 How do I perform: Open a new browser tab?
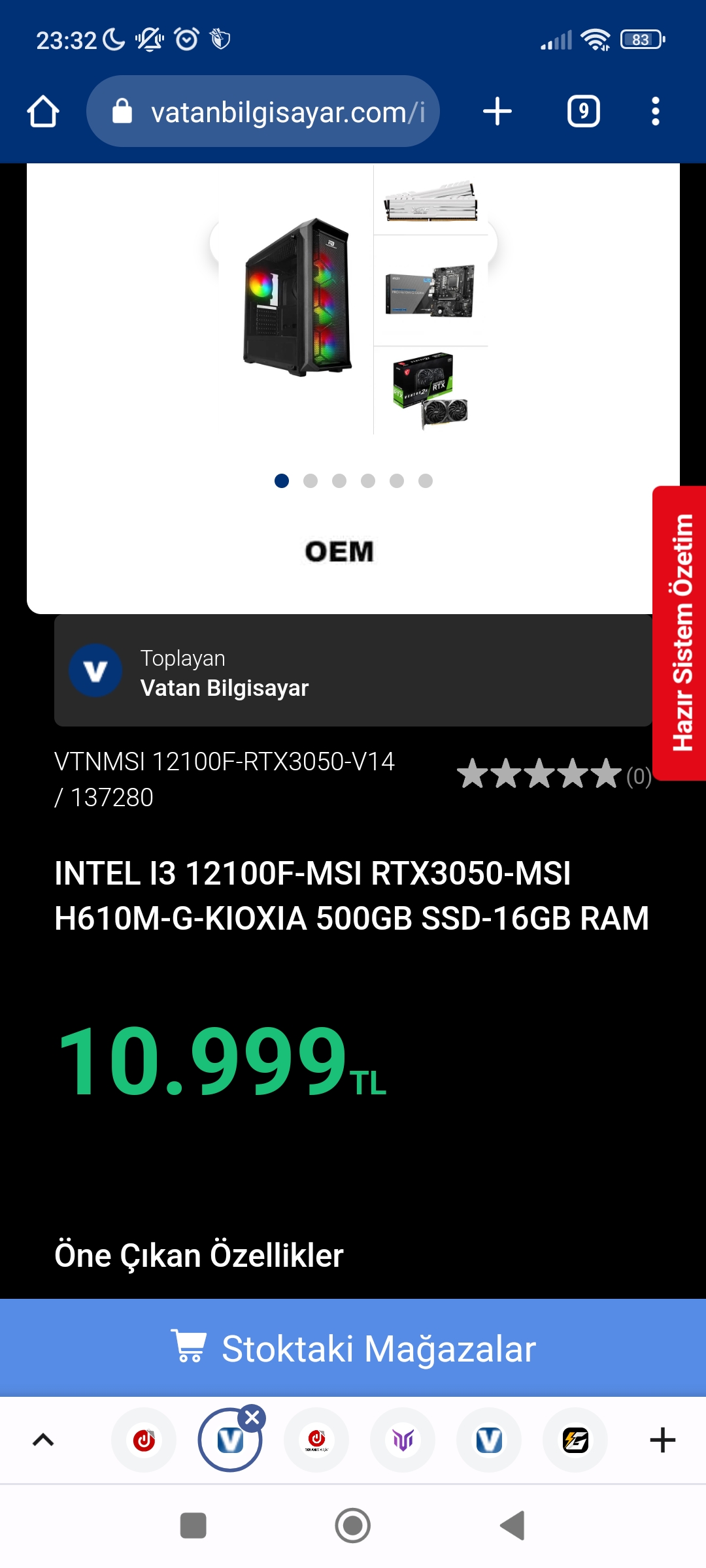(x=497, y=112)
